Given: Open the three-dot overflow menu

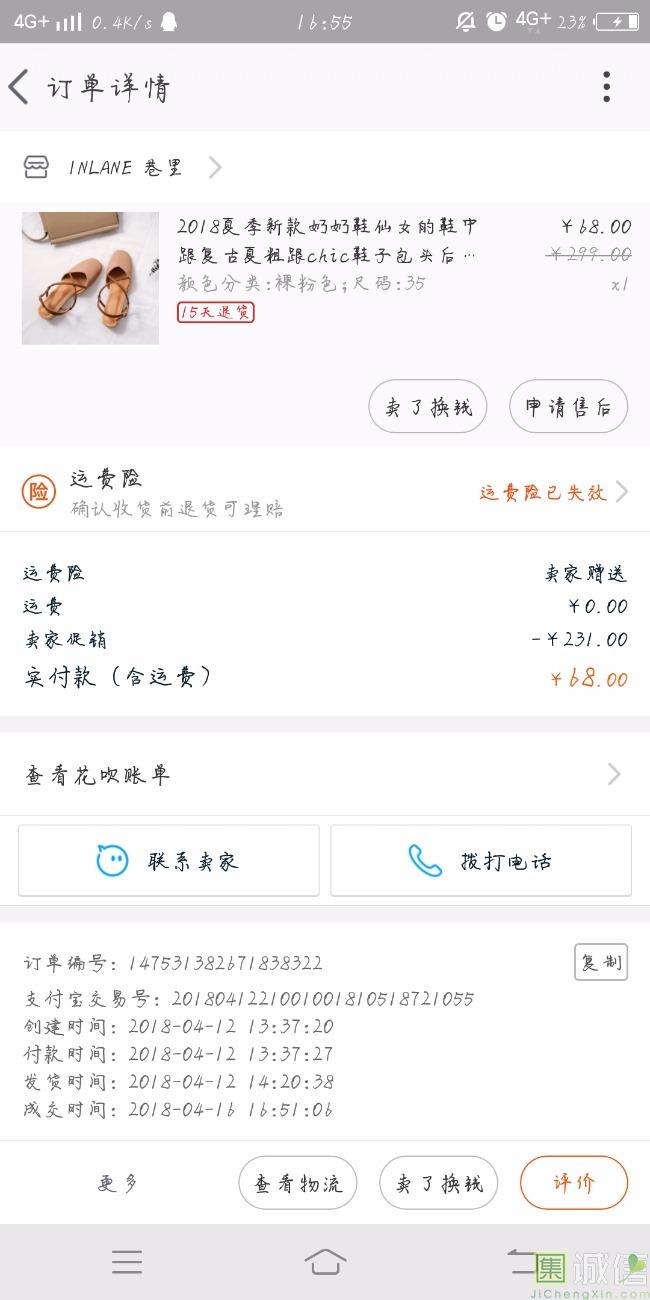Looking at the screenshot, I should pyautogui.click(x=606, y=88).
